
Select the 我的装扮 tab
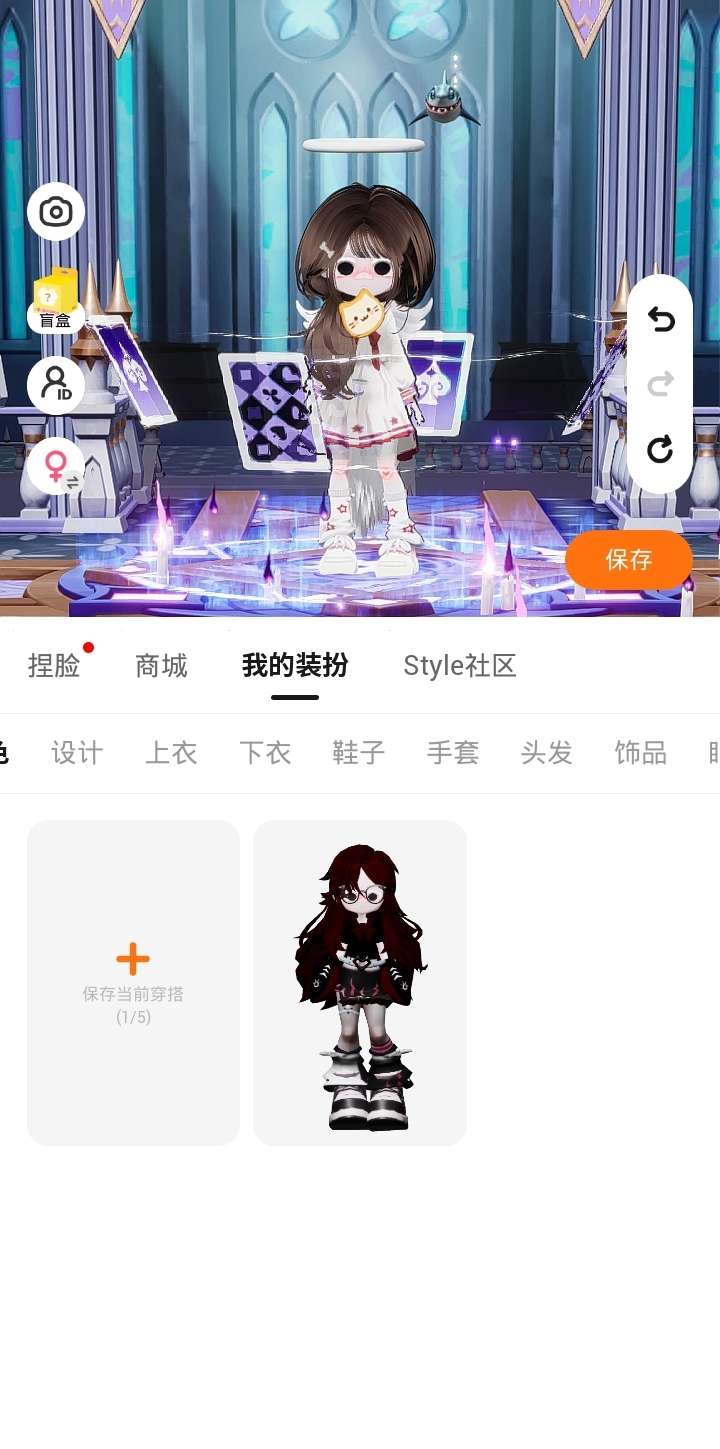click(x=295, y=666)
